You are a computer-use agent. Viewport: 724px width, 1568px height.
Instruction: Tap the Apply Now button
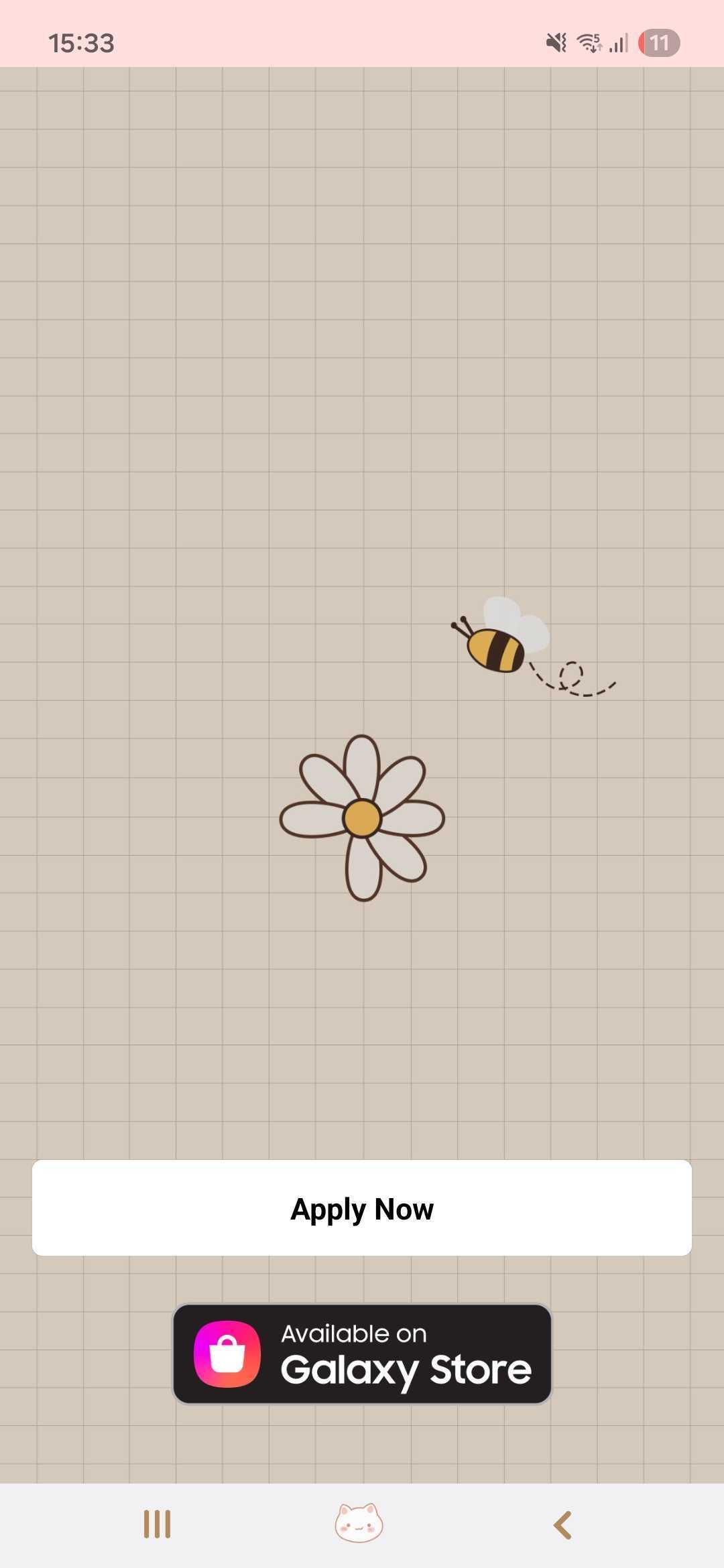pos(362,1207)
